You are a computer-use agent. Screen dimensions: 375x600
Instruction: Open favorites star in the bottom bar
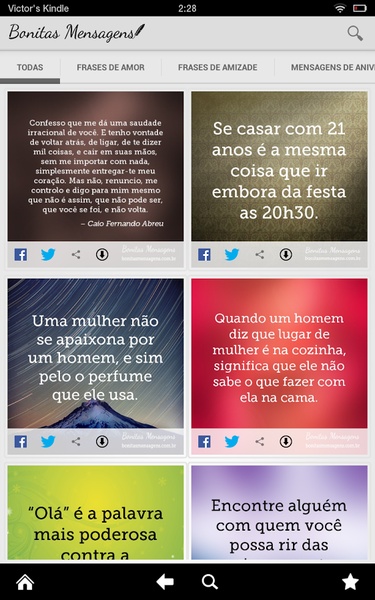[x=350, y=582]
